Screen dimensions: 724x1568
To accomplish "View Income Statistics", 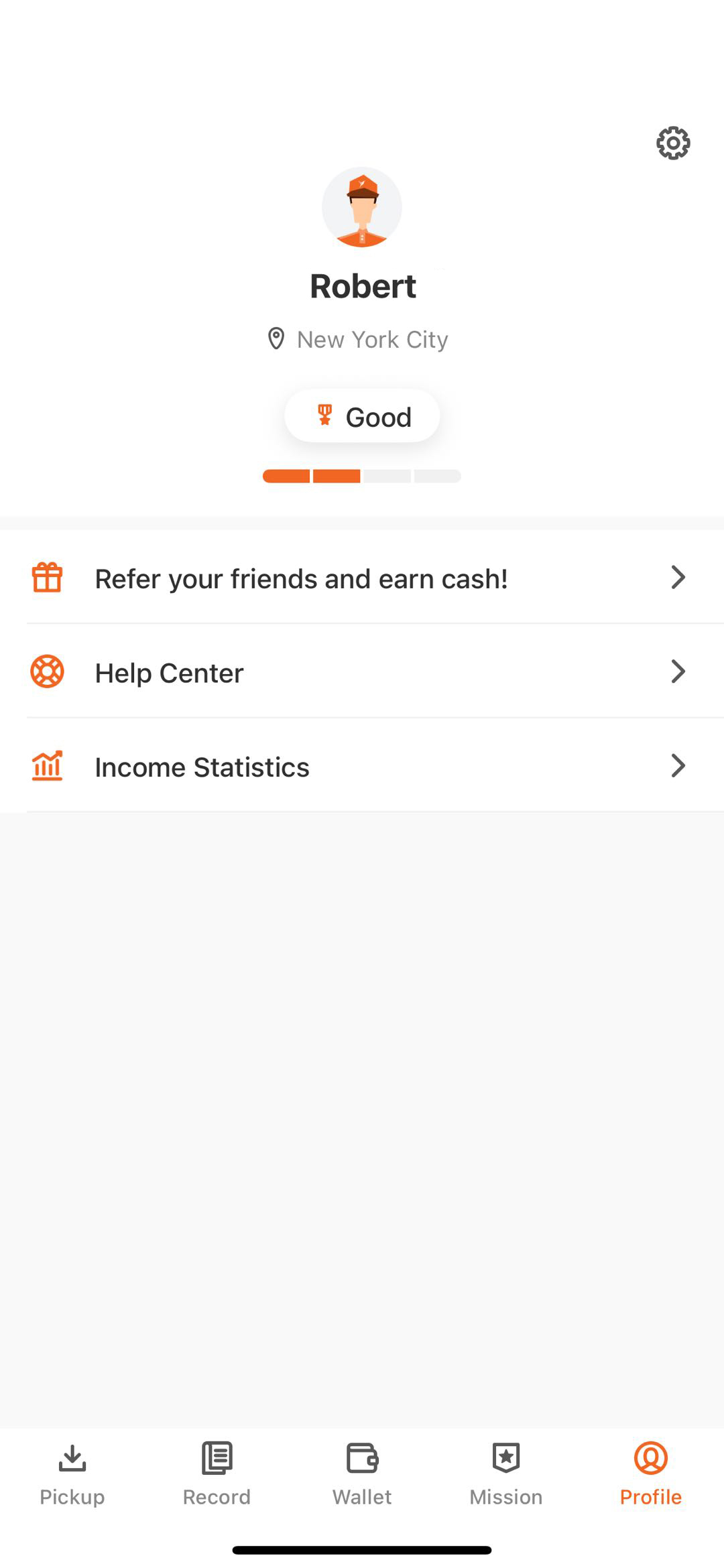I will click(x=362, y=766).
